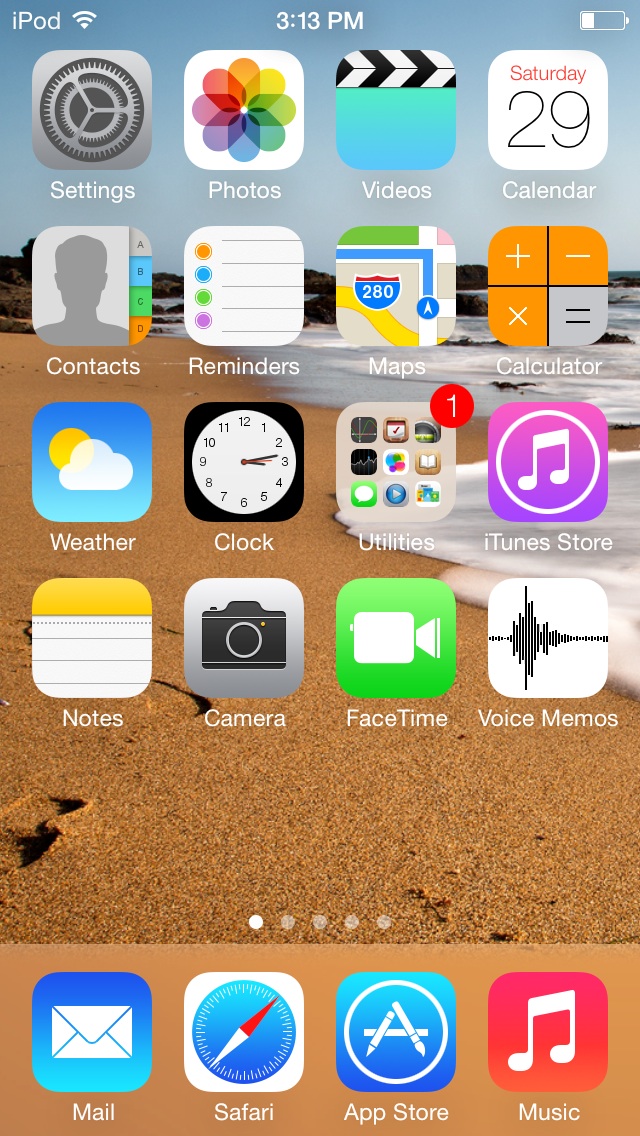This screenshot has width=640, height=1136.
Task: Launch the Camera
Action: point(244,638)
